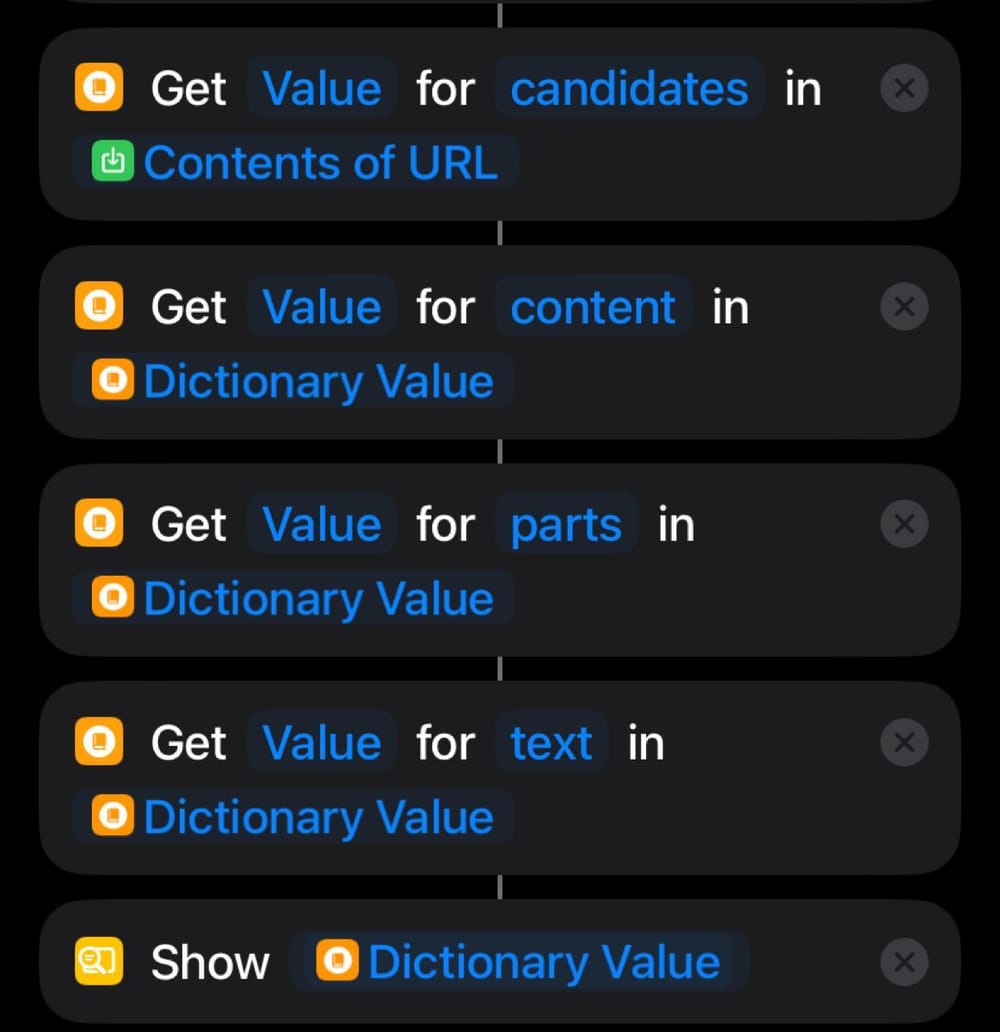Select the 'text' key field
Screen dimensions: 1000x1032
(x=551, y=742)
